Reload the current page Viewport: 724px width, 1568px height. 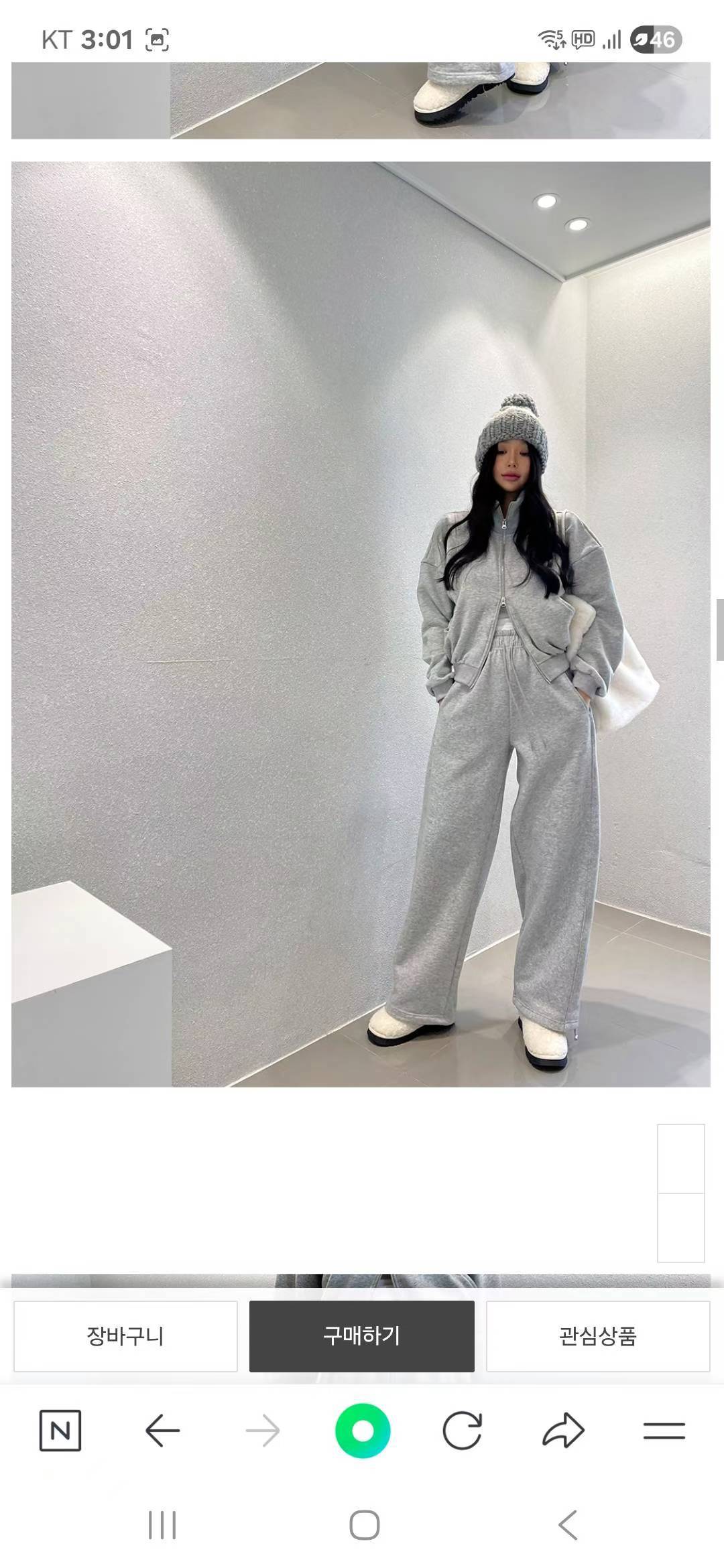point(463,1431)
